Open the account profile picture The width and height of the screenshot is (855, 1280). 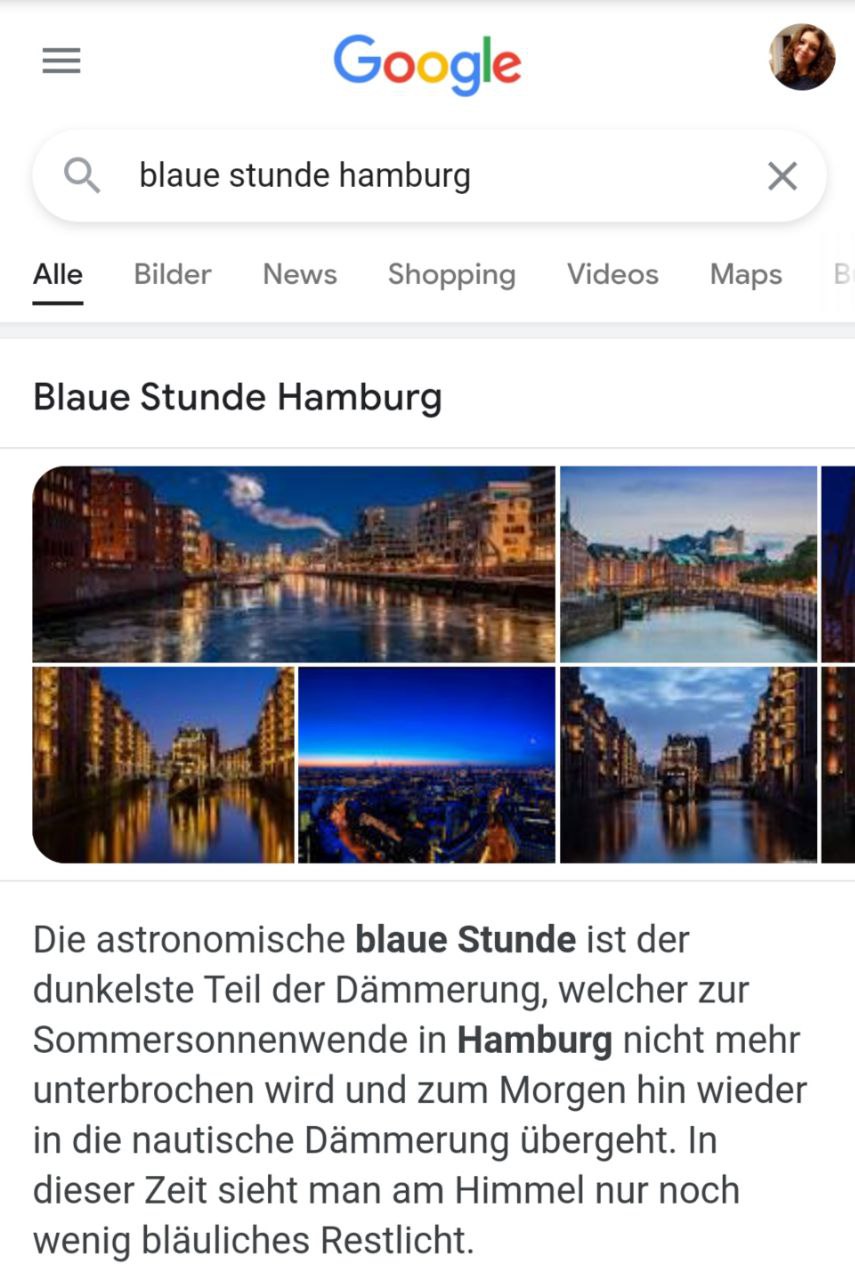(801, 58)
